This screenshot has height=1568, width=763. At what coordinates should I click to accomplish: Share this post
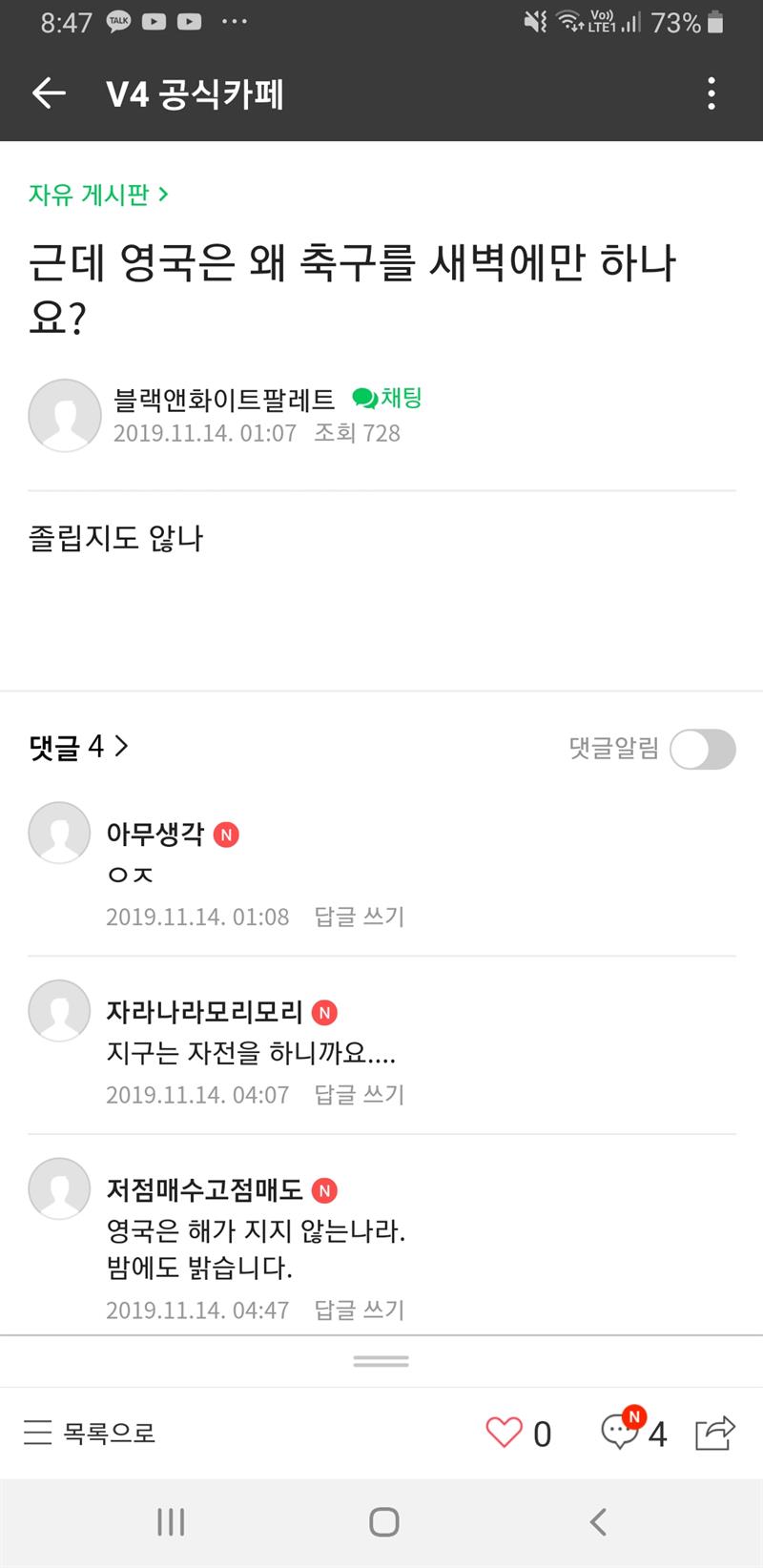715,1433
